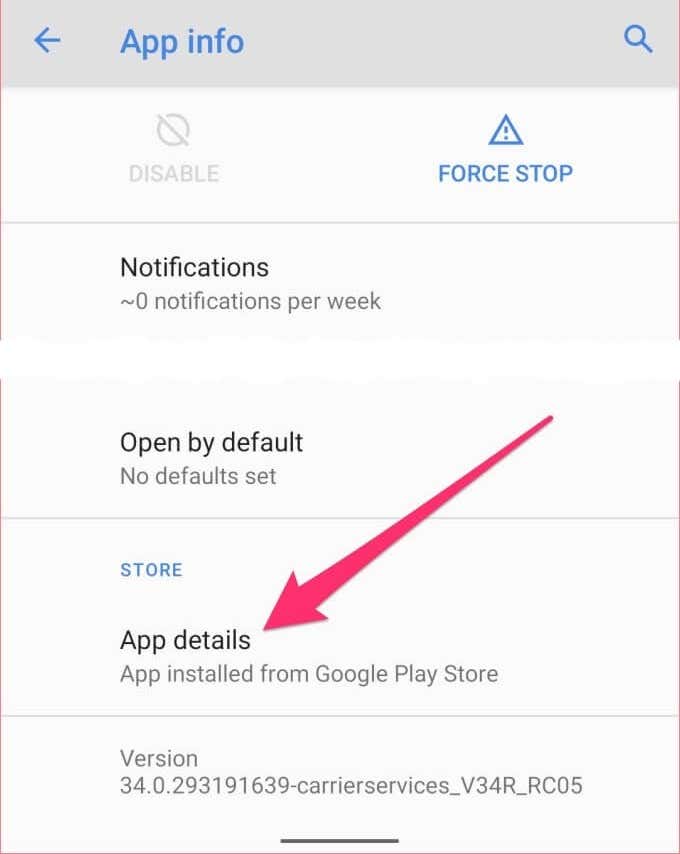This screenshot has height=854, width=680.
Task: Open search in App info
Action: click(x=637, y=41)
